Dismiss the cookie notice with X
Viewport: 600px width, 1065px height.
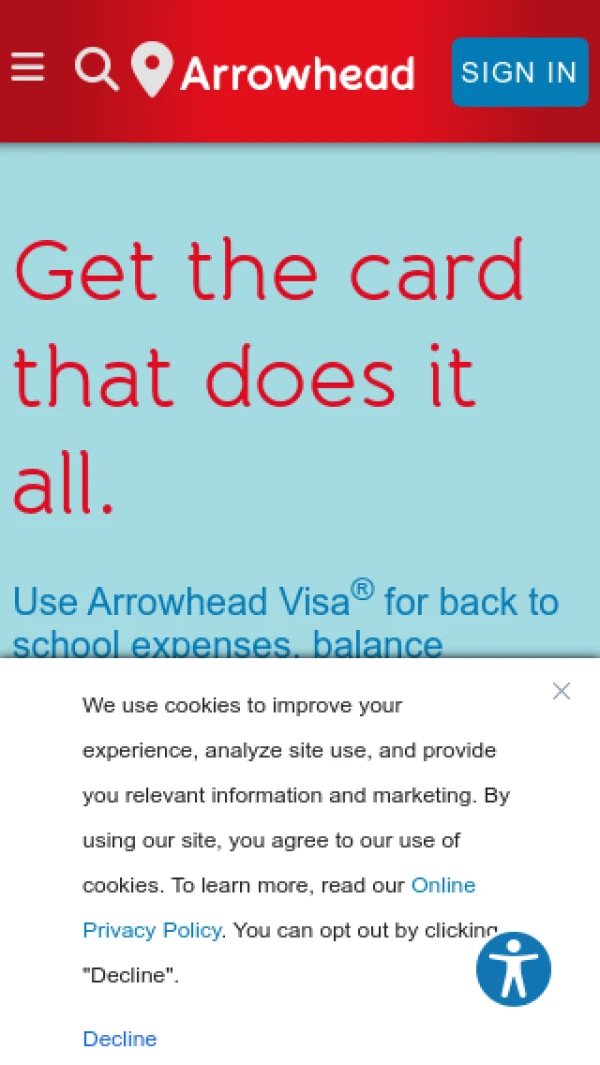coord(561,691)
